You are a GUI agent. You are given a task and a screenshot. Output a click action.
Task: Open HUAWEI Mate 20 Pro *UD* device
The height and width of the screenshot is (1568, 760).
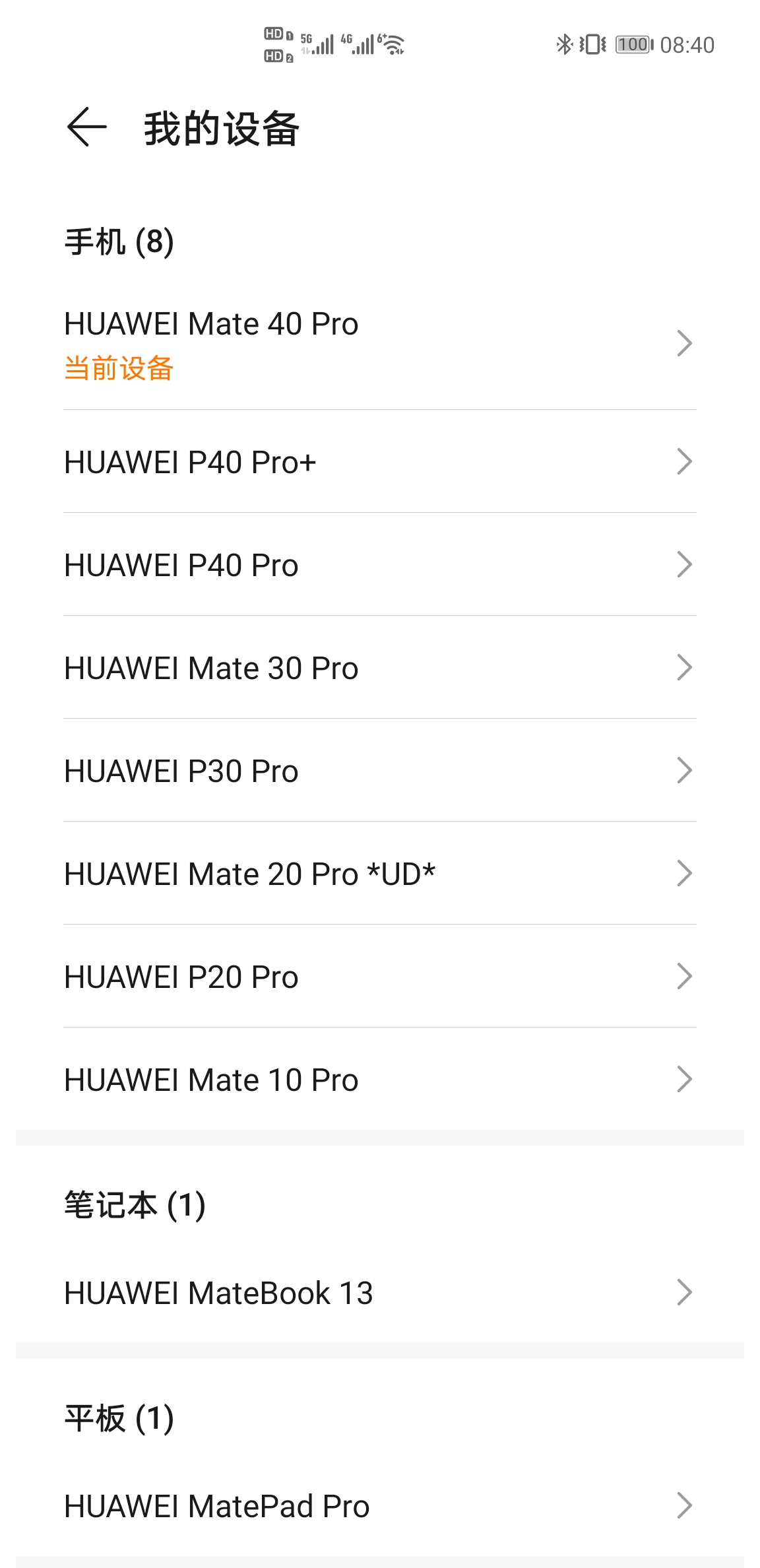[x=379, y=874]
